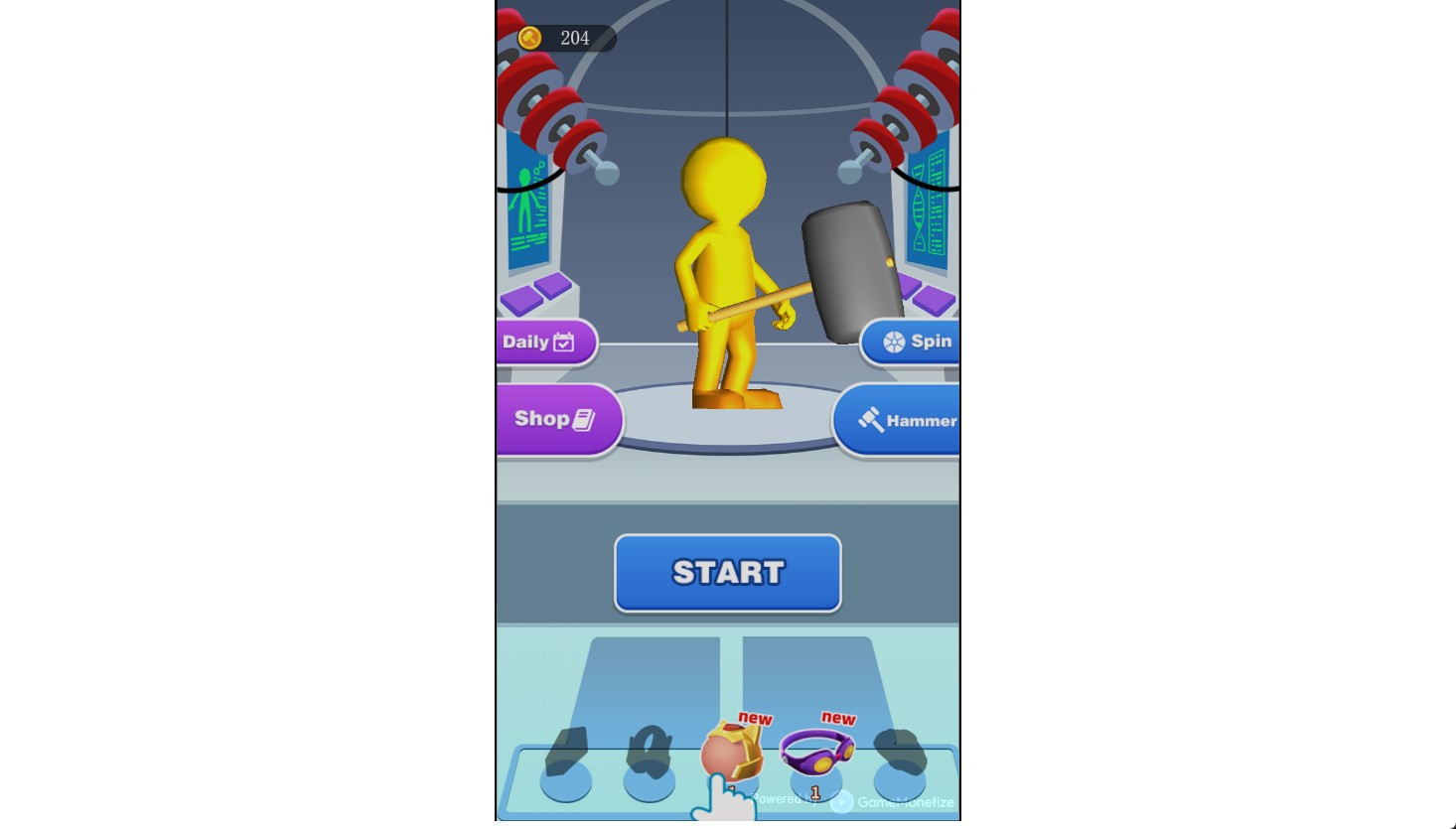Open the Spin wheel
Image resolution: width=1456 pixels, height=829 pixels.
(x=913, y=343)
